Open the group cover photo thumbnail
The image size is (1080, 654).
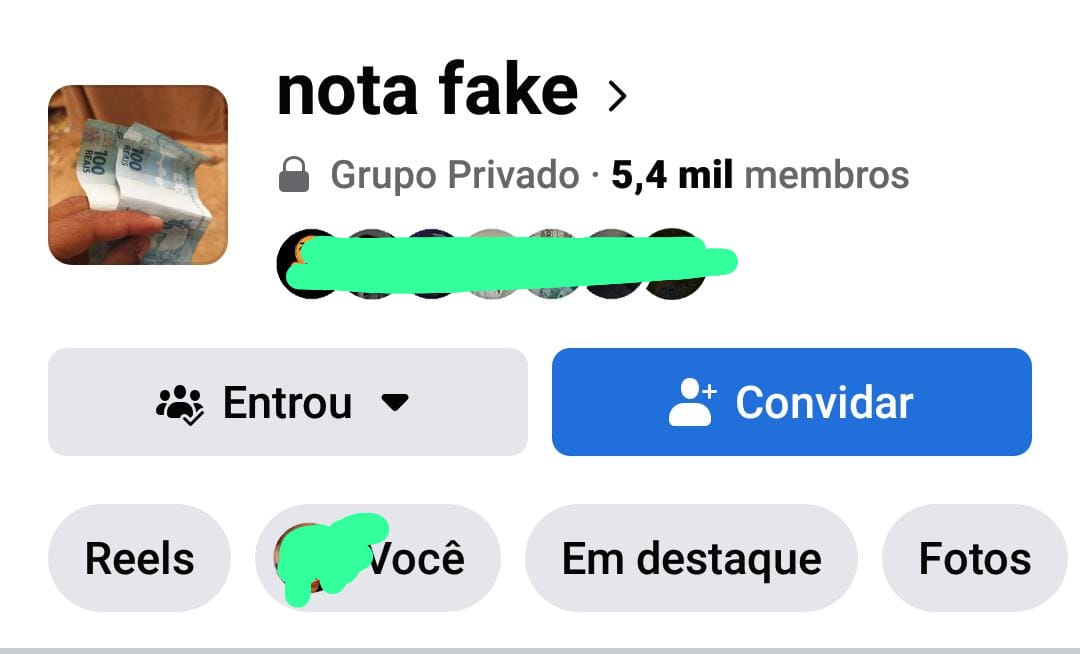138,175
